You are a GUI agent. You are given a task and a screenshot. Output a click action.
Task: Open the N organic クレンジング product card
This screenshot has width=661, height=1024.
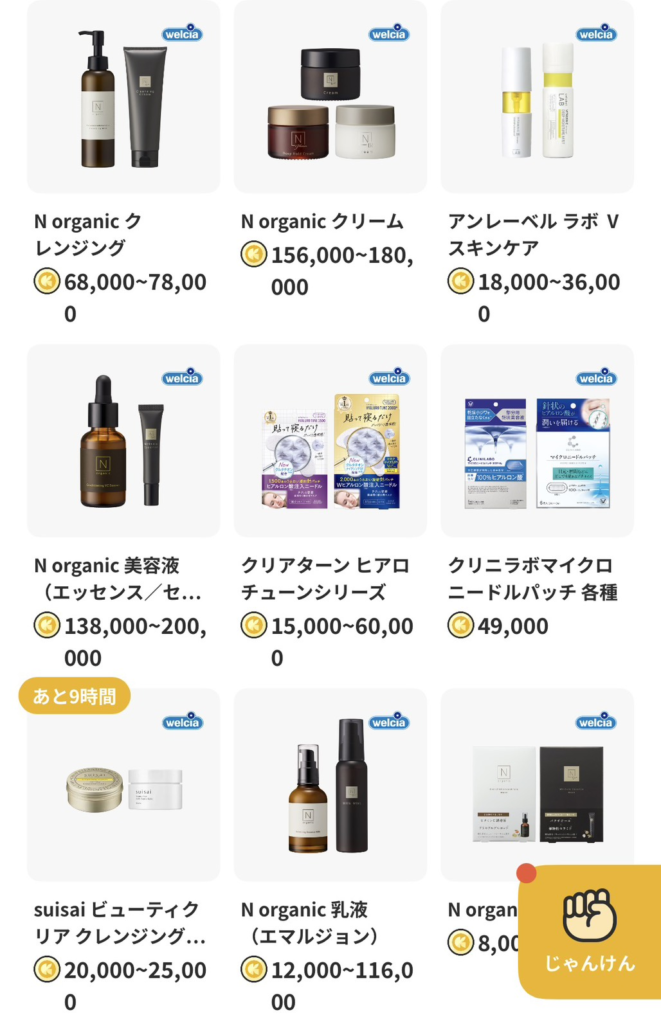click(123, 97)
